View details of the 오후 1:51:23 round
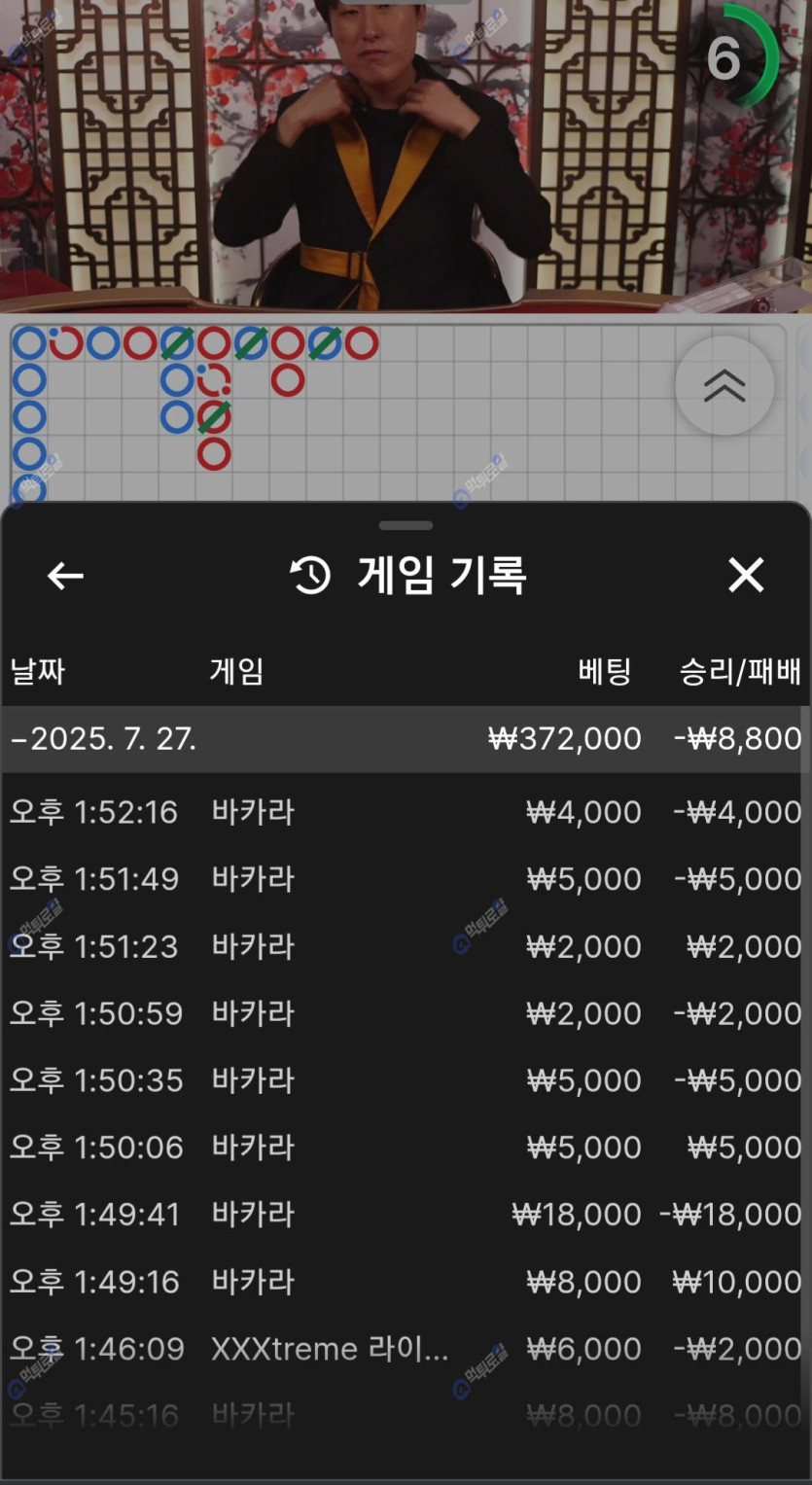The width and height of the screenshot is (812, 1485). (405, 946)
